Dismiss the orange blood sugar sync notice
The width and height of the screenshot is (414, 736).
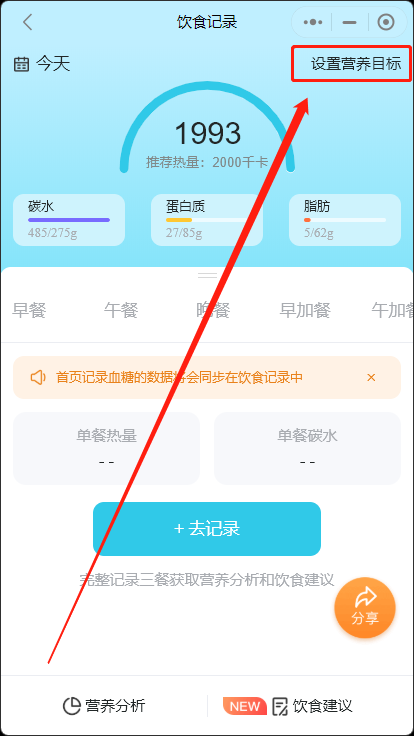(x=371, y=377)
